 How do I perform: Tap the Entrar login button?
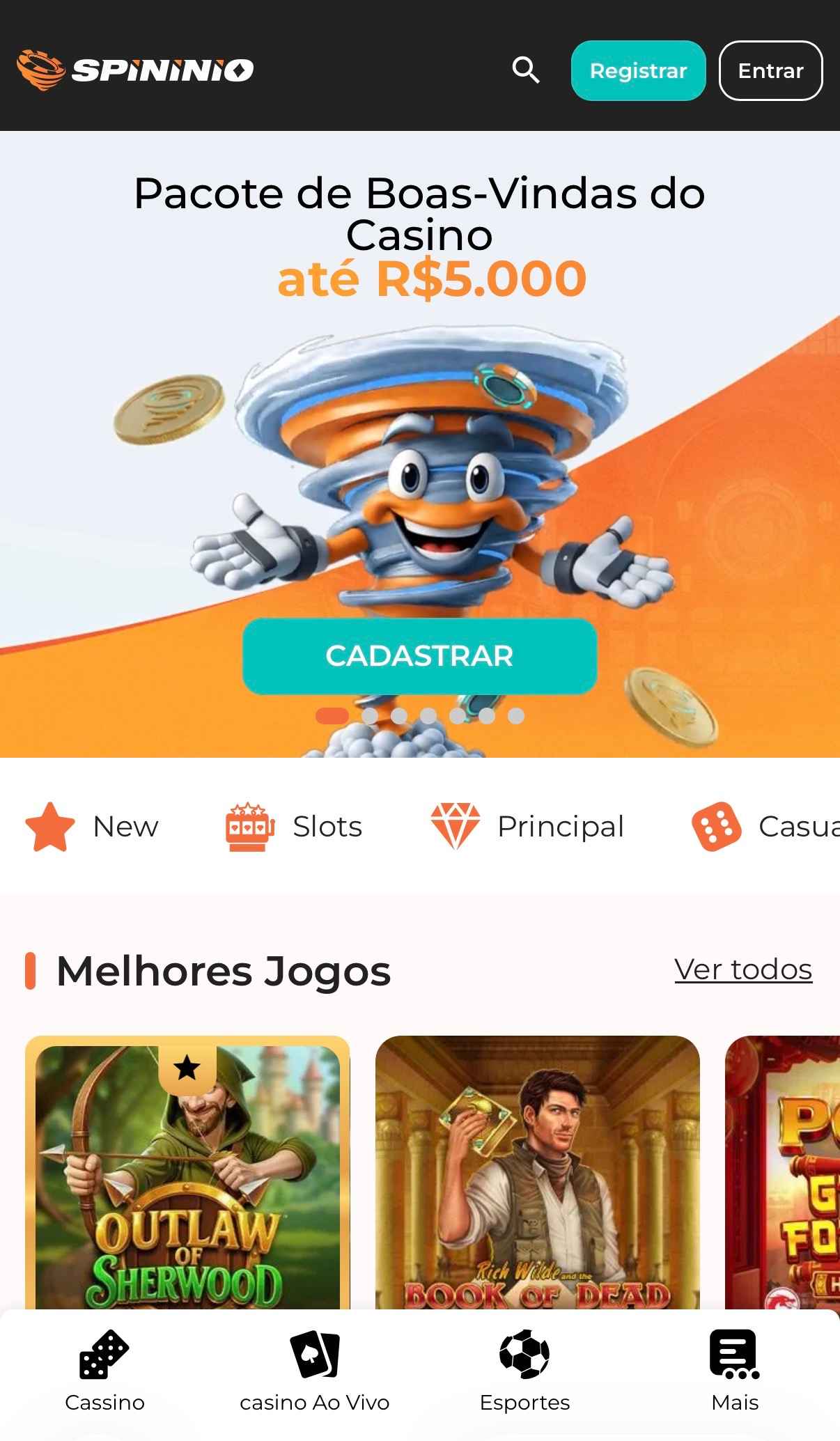point(770,70)
